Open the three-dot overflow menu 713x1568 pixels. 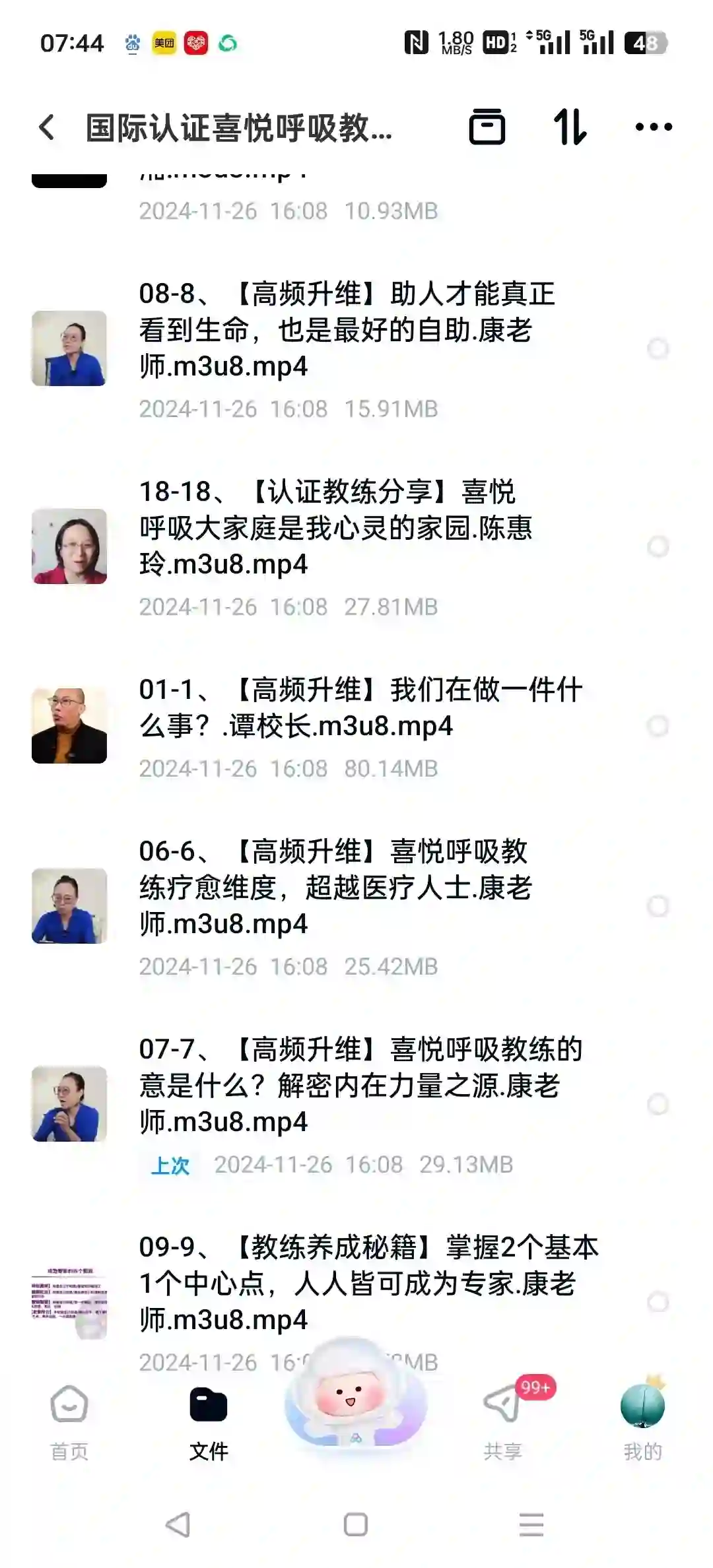654,127
